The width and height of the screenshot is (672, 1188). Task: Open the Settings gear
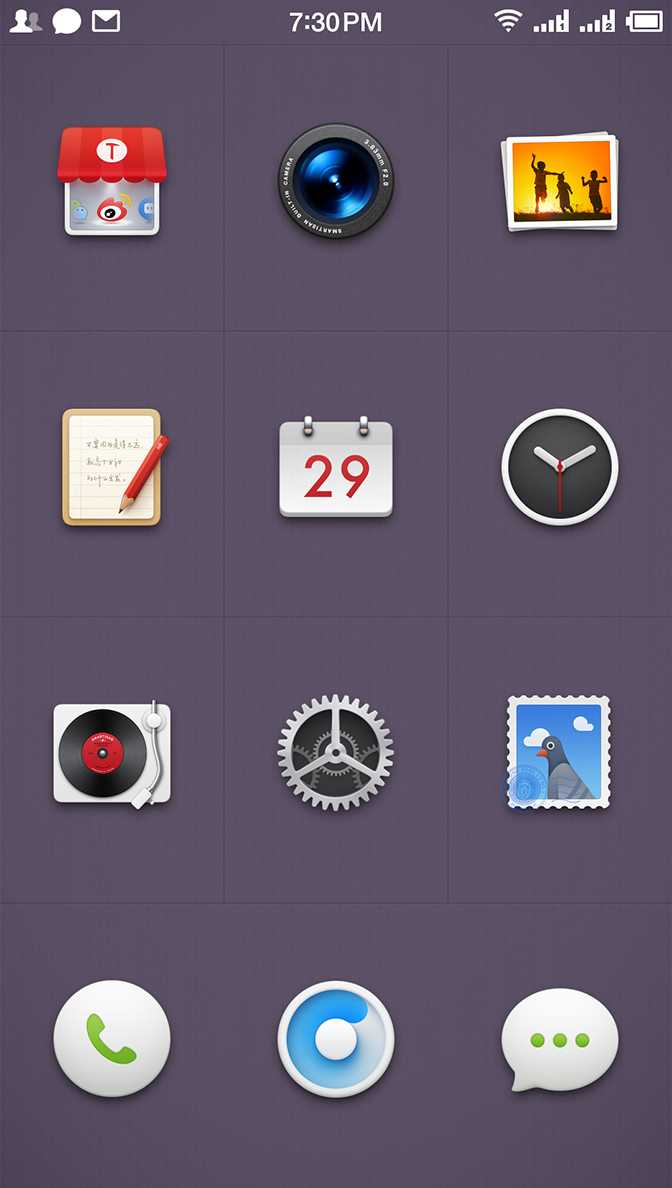point(336,753)
